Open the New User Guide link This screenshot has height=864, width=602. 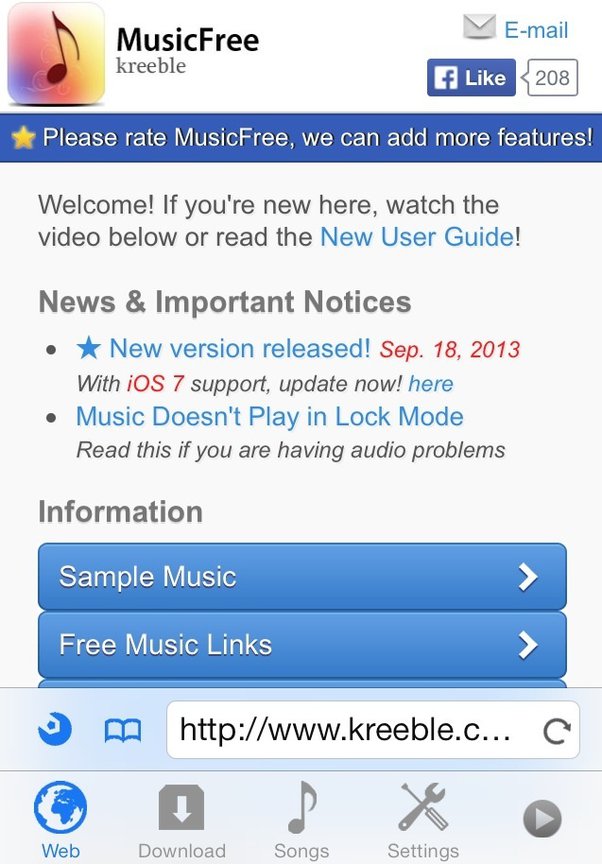click(416, 237)
